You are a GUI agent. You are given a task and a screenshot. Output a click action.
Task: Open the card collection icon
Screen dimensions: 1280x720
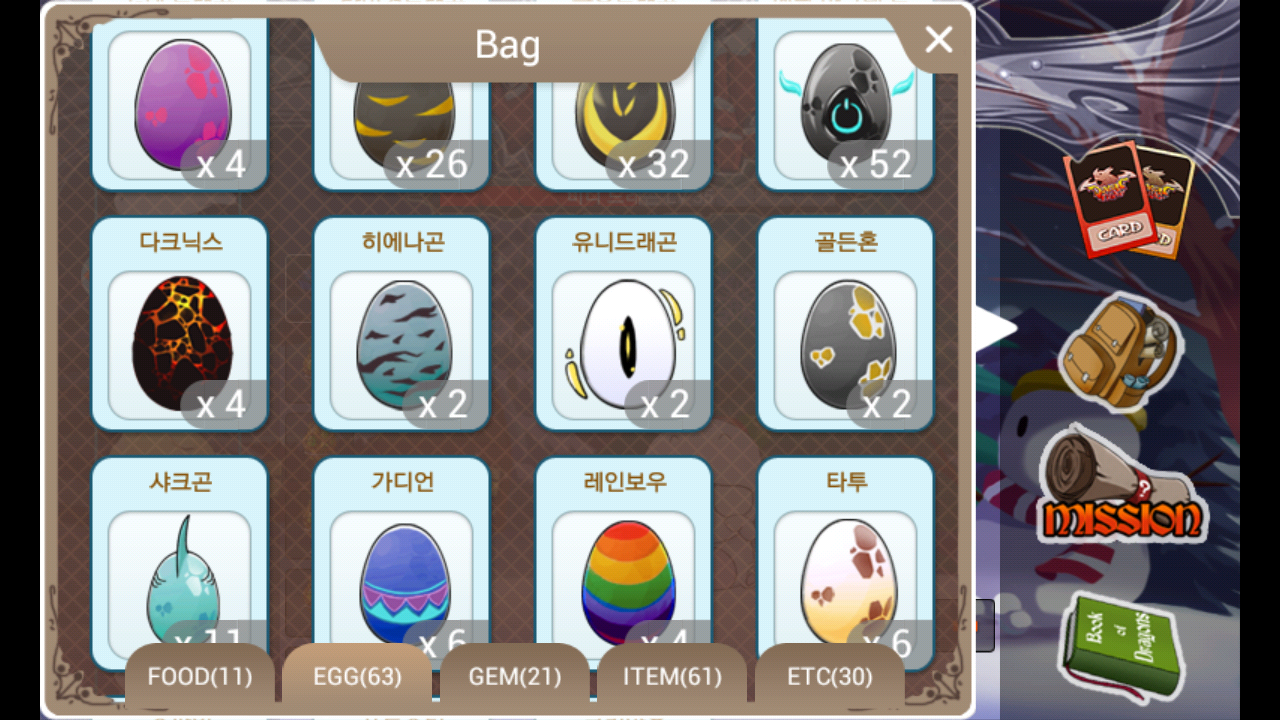(x=1128, y=200)
